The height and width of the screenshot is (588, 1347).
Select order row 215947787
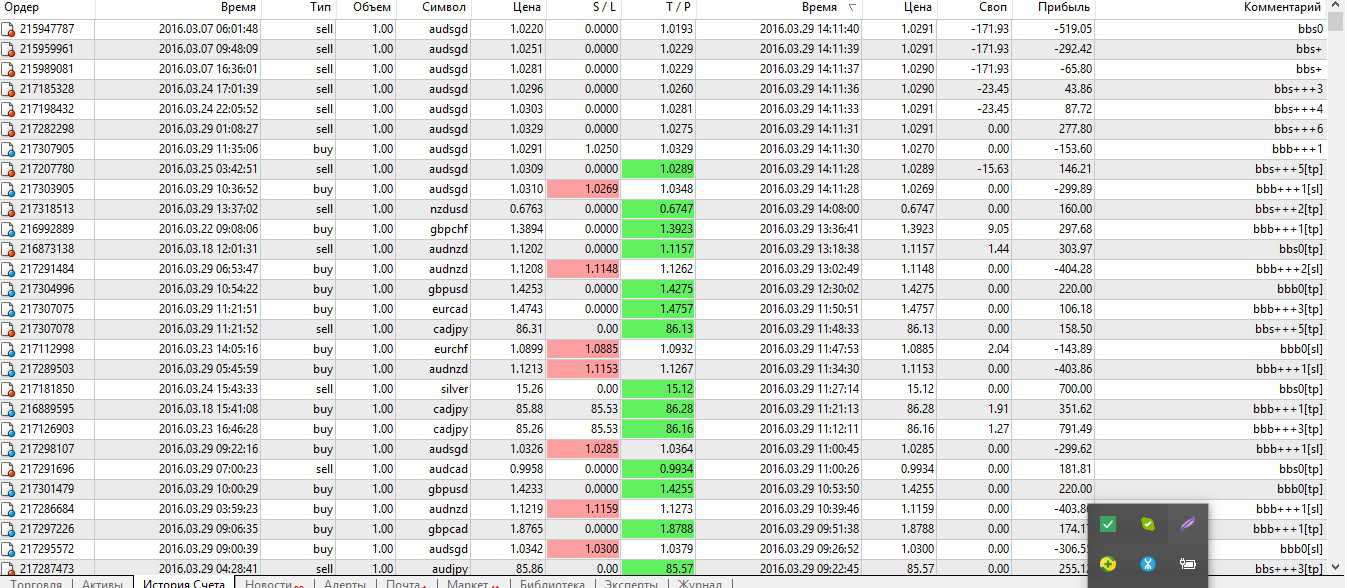46,29
